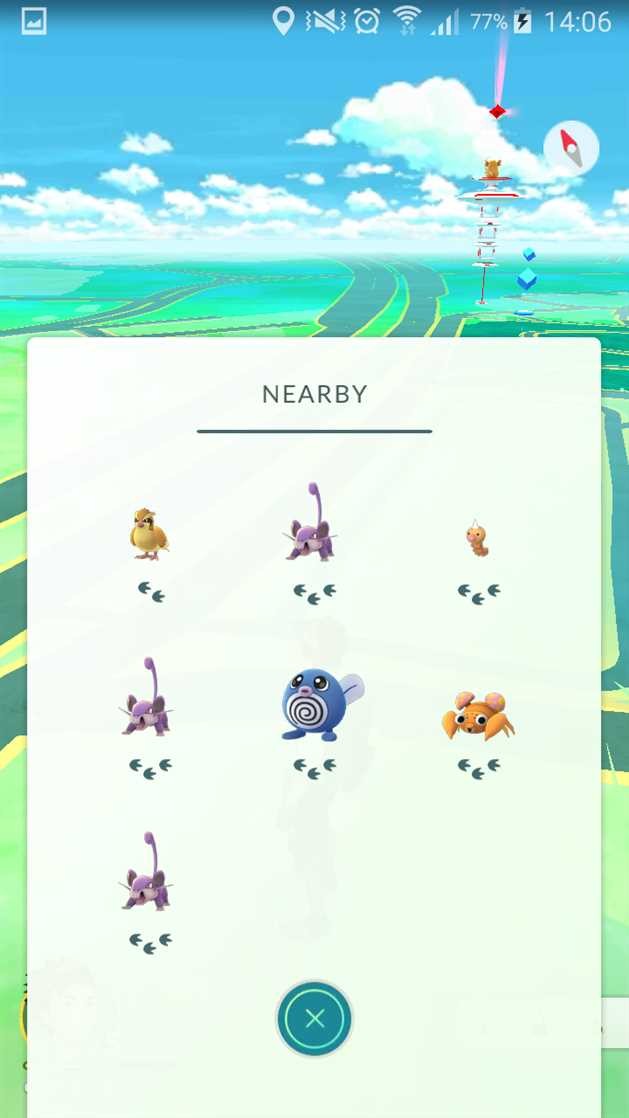Select the Weedle in Nearby list
This screenshot has width=629, height=1118.
pos(477,538)
